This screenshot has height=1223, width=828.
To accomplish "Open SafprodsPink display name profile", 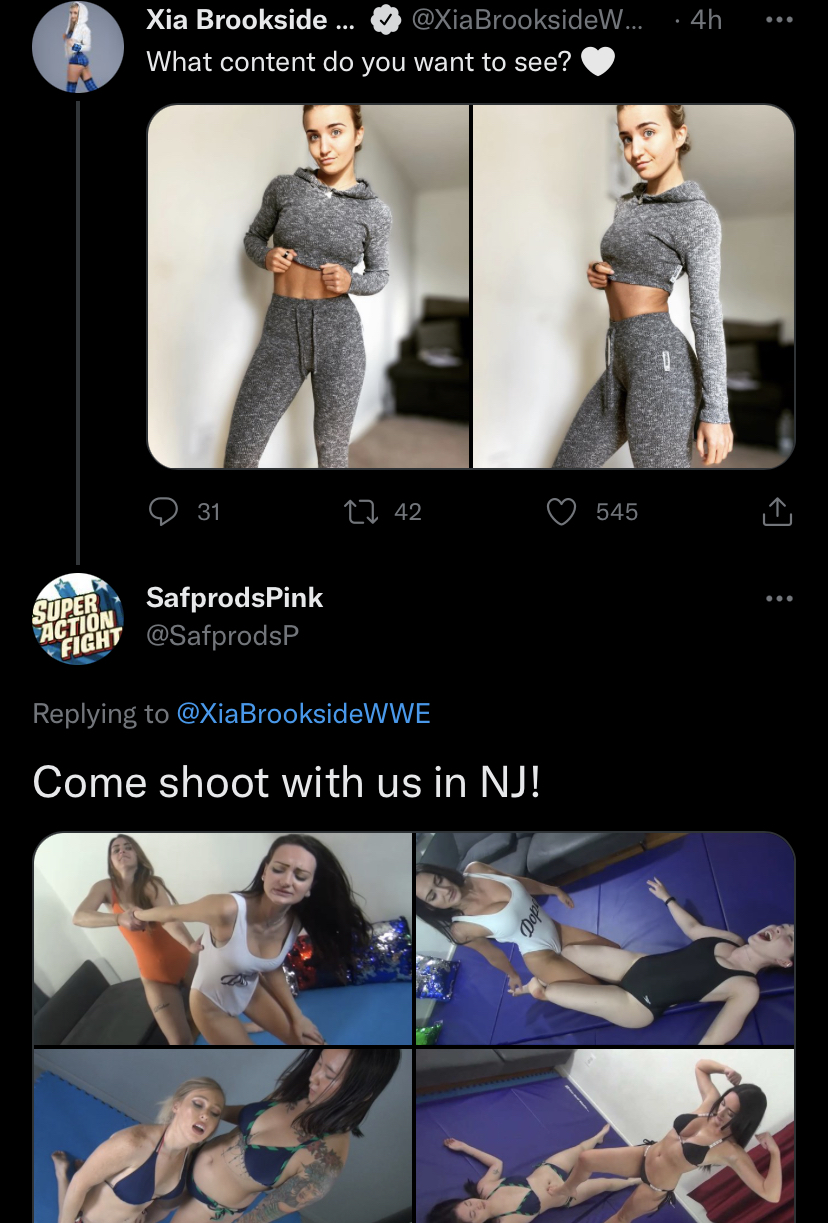I will pyautogui.click(x=235, y=598).
